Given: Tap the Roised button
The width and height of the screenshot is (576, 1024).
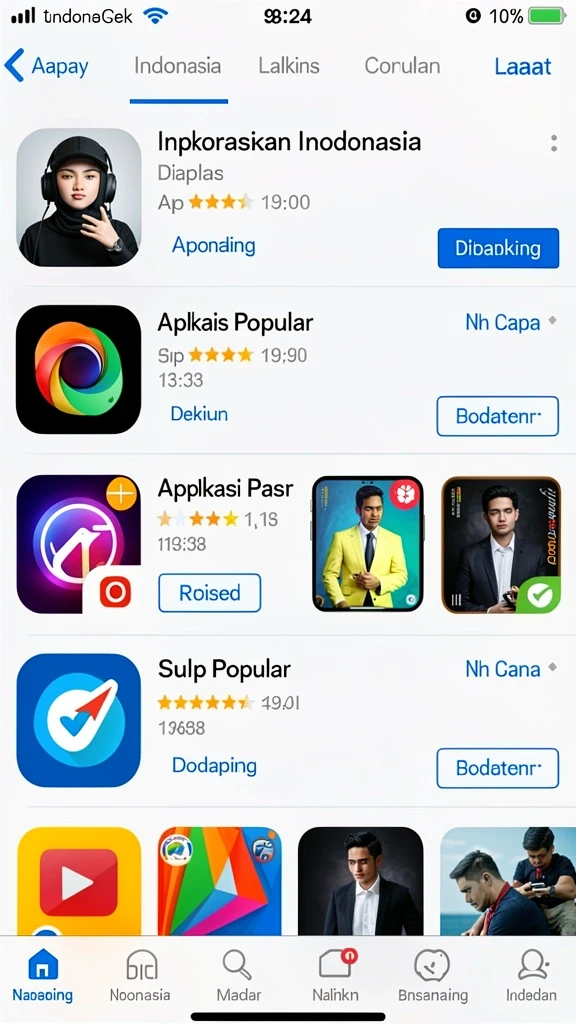Looking at the screenshot, I should [210, 593].
